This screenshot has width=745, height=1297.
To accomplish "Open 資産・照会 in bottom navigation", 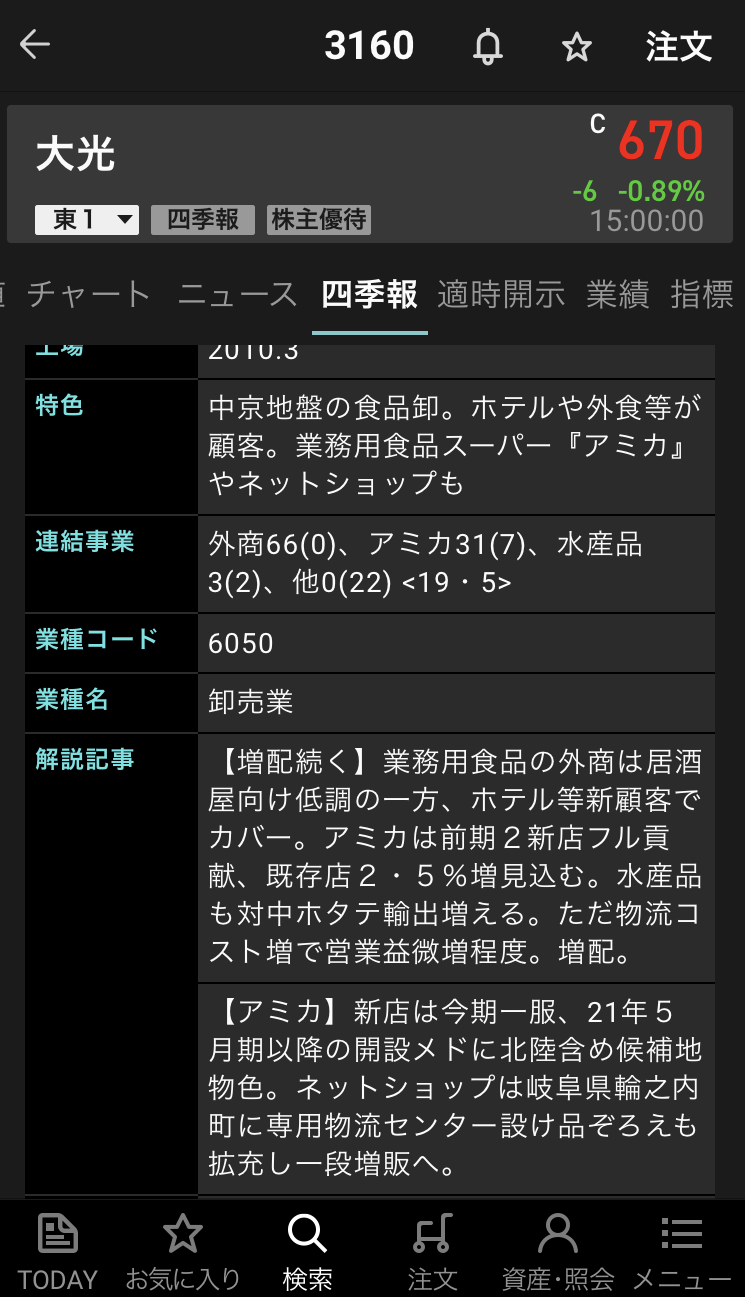I will [x=557, y=1250].
